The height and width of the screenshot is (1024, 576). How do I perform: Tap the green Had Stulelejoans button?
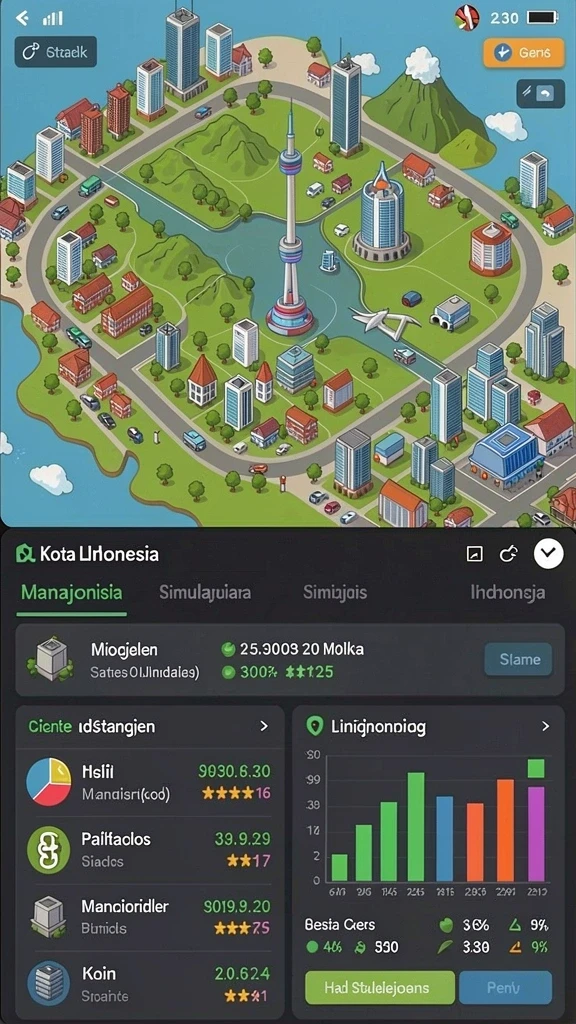[380, 987]
